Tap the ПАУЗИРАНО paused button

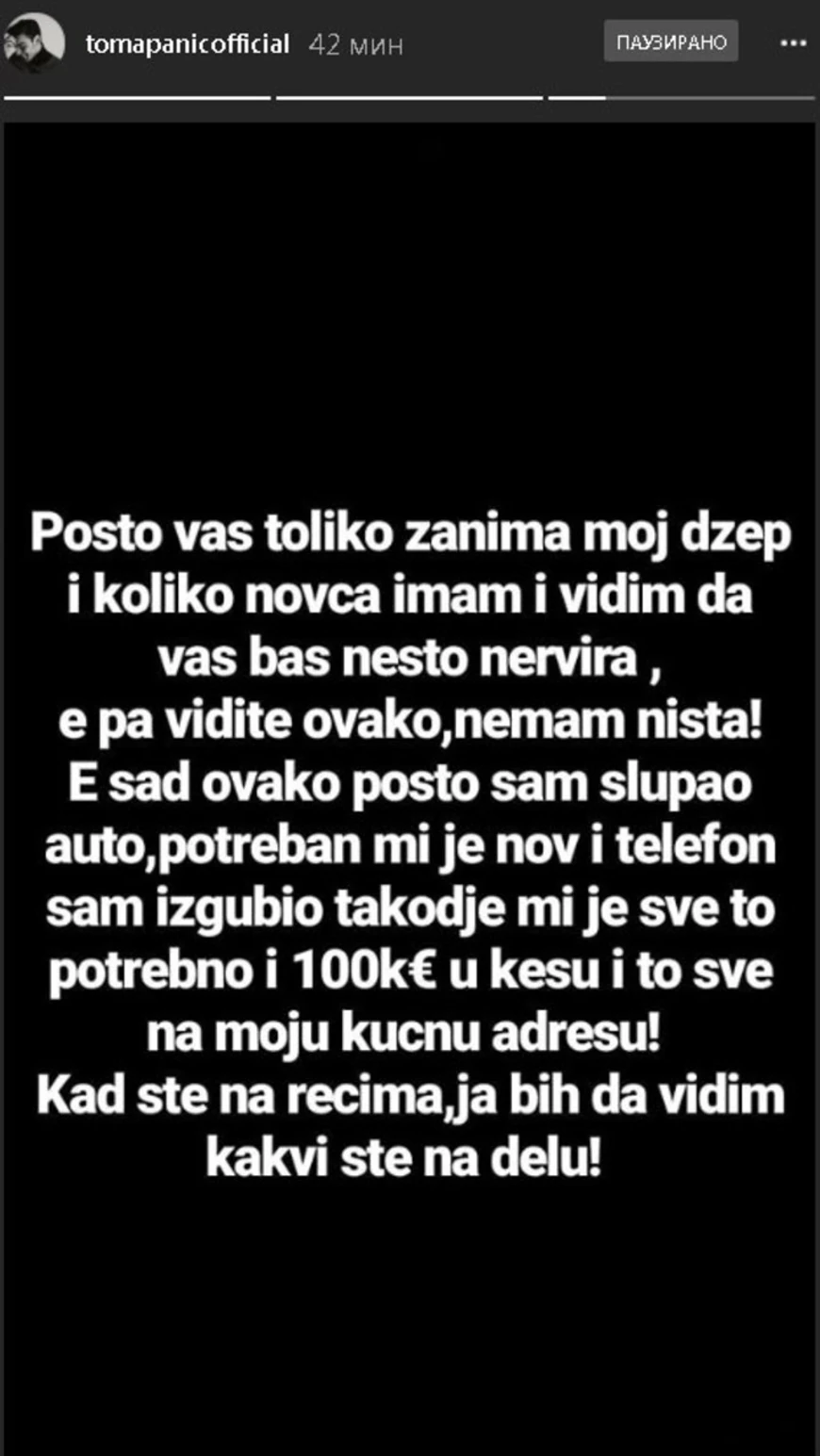(x=671, y=42)
